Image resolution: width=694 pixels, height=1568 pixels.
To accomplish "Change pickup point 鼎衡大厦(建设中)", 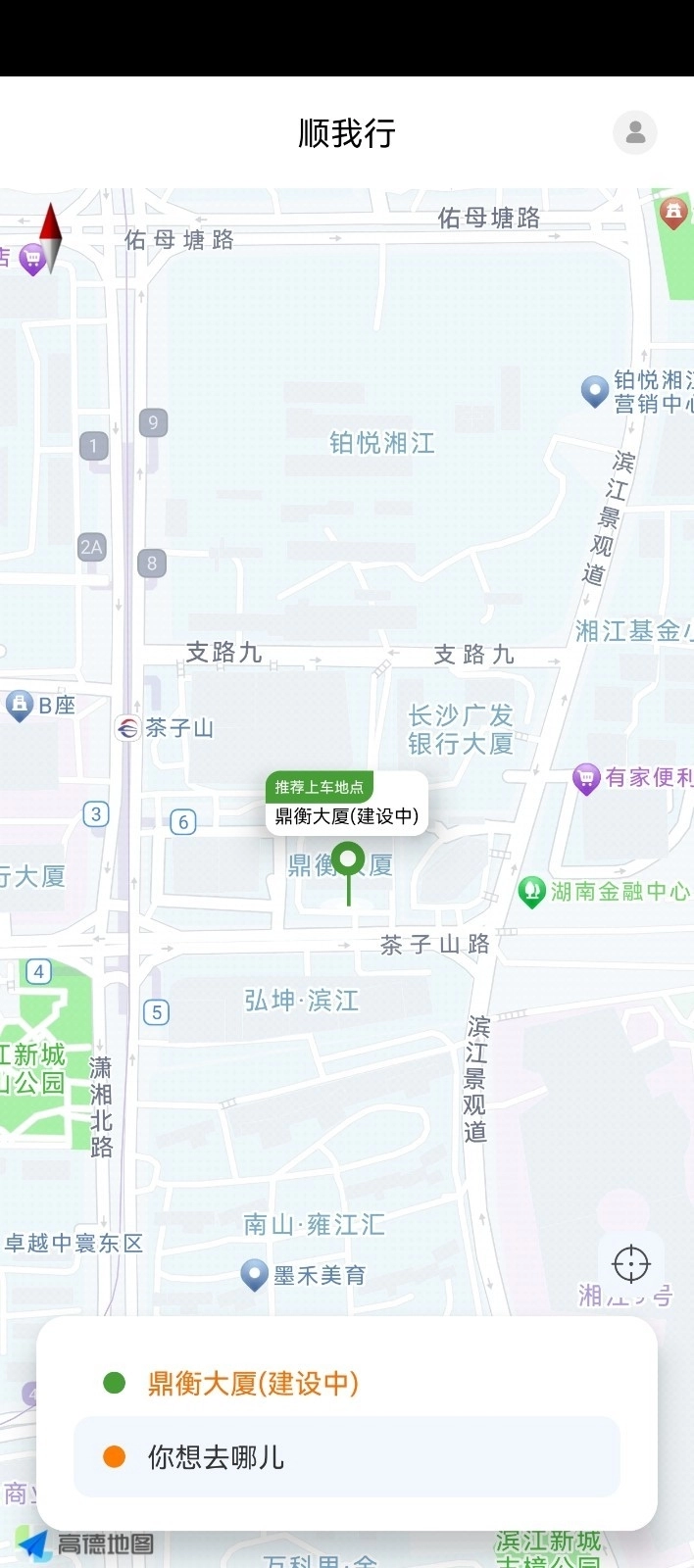I will click(253, 1383).
